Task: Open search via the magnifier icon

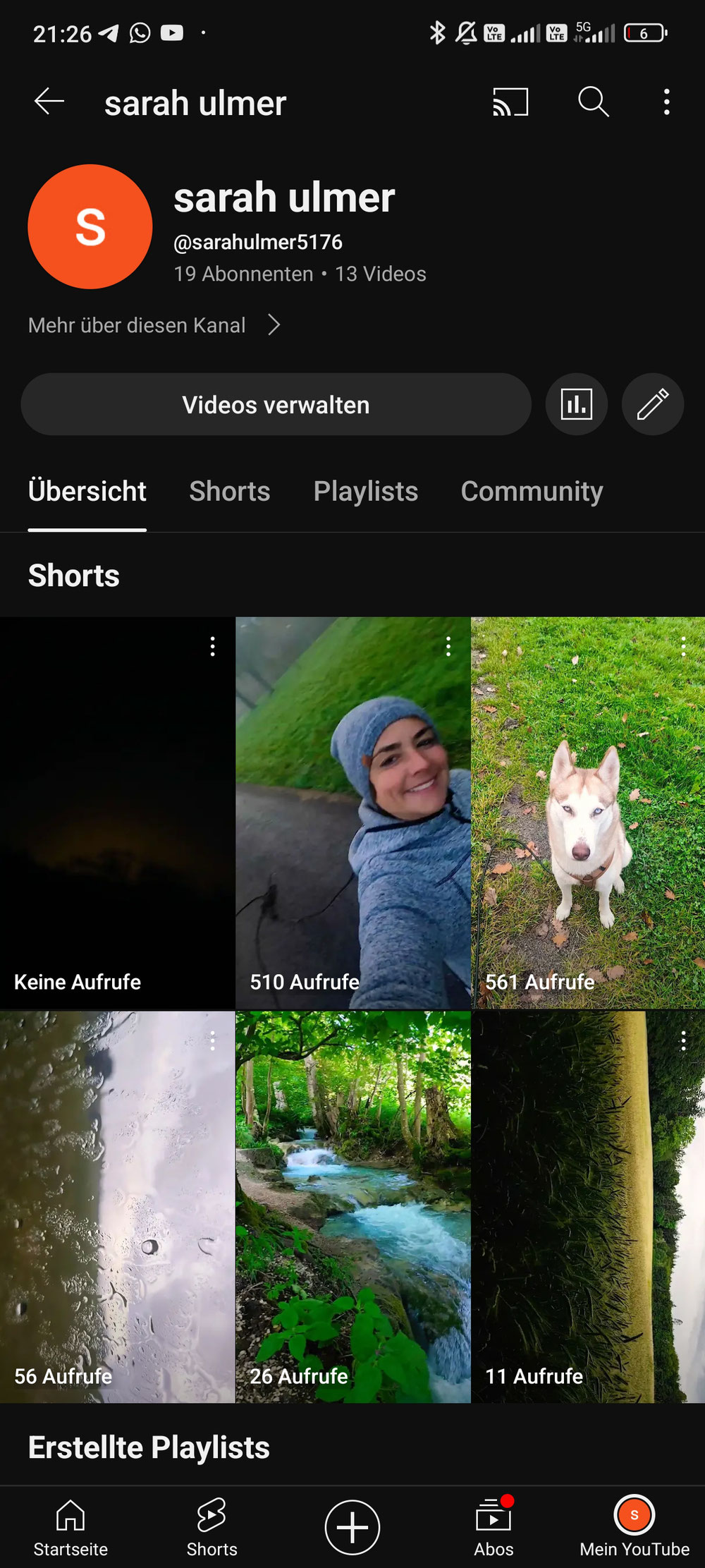Action: pos(593,102)
